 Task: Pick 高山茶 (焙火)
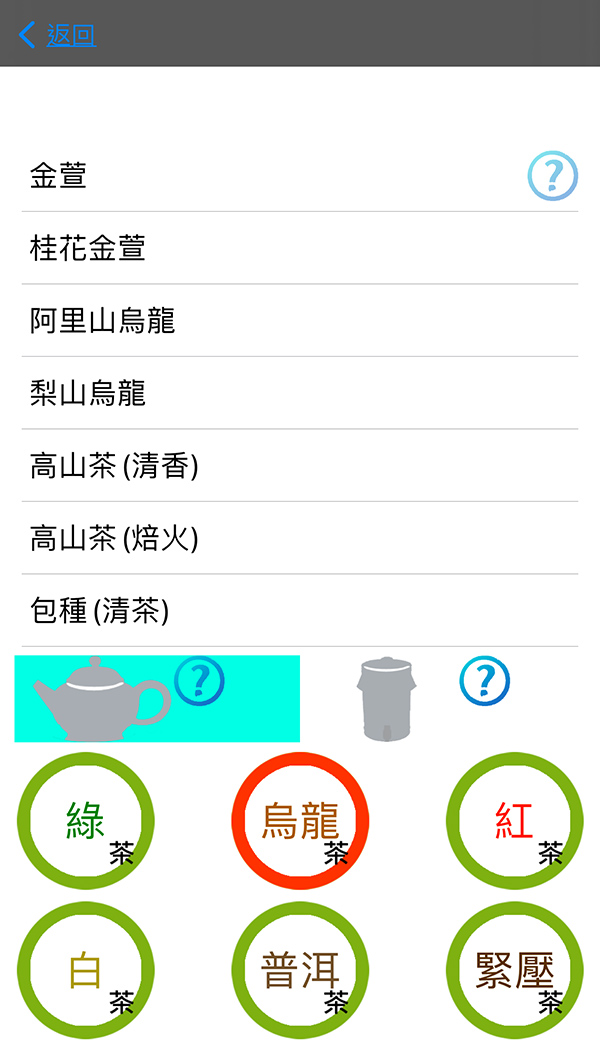tap(300, 538)
